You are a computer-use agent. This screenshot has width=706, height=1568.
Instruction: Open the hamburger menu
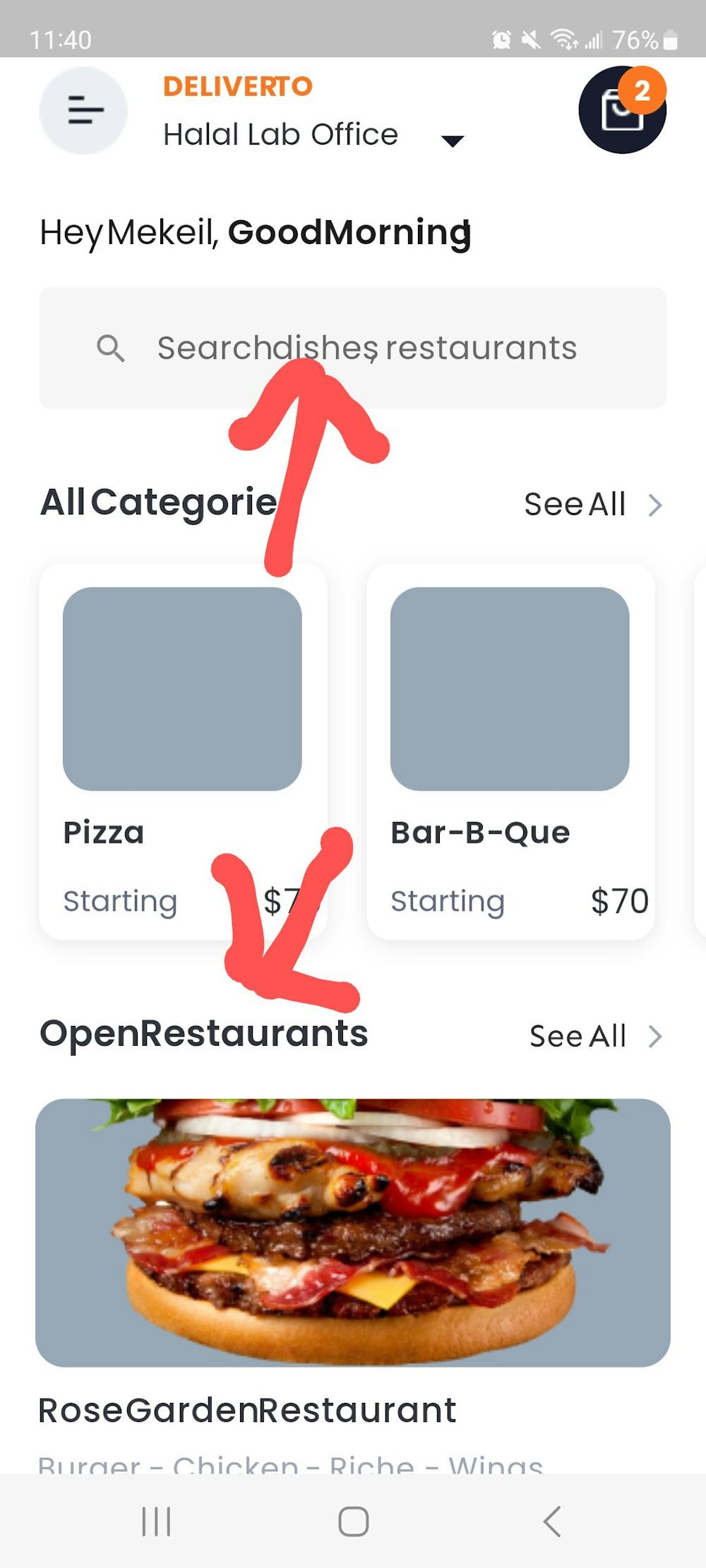tap(83, 109)
